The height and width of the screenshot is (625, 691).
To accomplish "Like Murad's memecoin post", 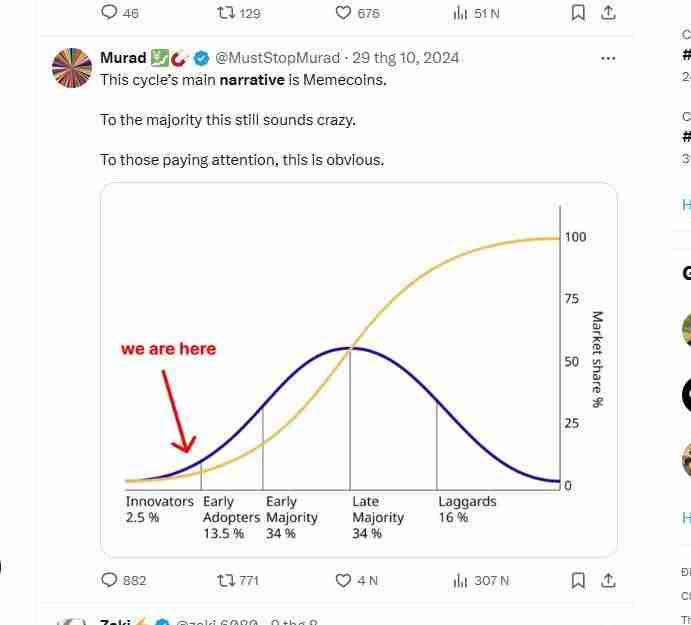I will (x=343, y=580).
